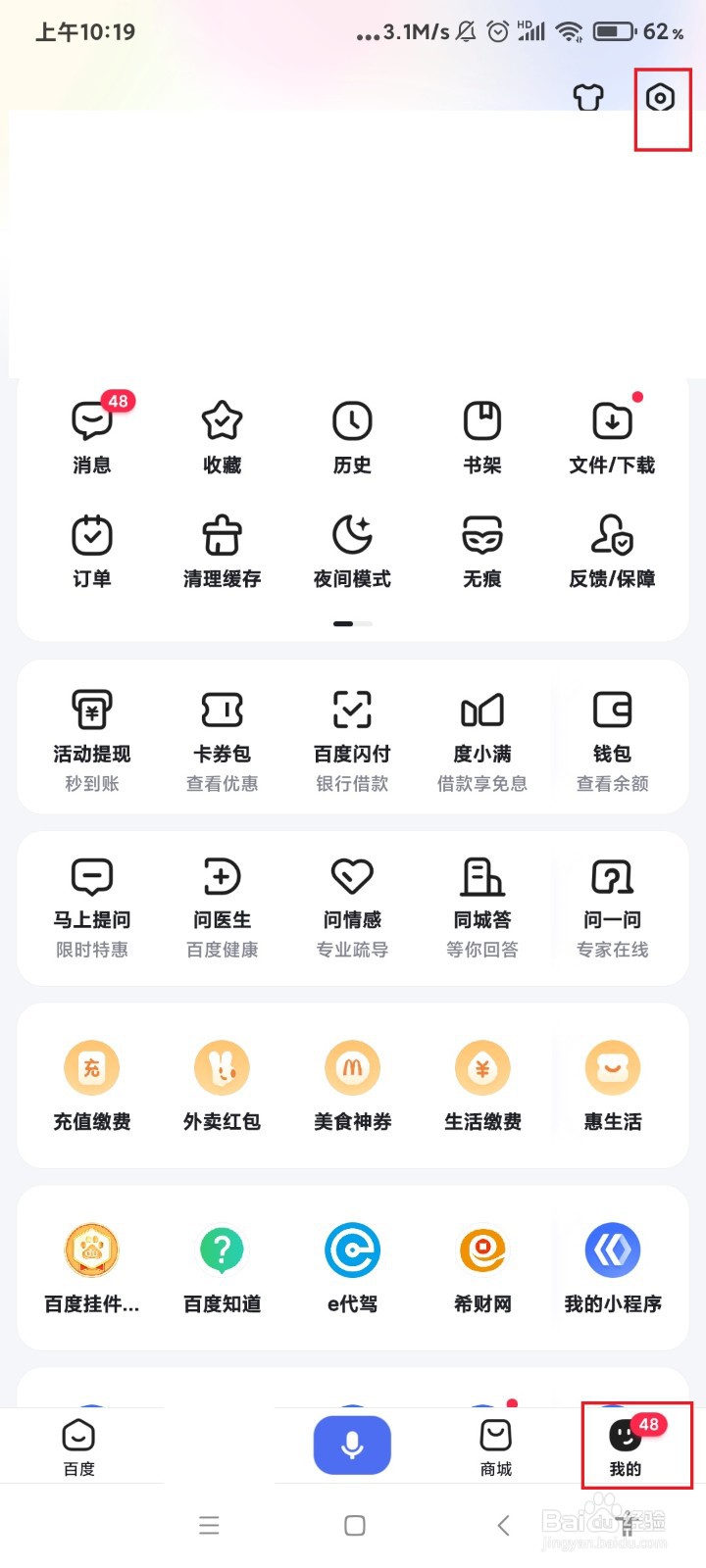Screen dimensions: 706x1568
Task: Open the settings gear icon
Action: click(x=661, y=98)
